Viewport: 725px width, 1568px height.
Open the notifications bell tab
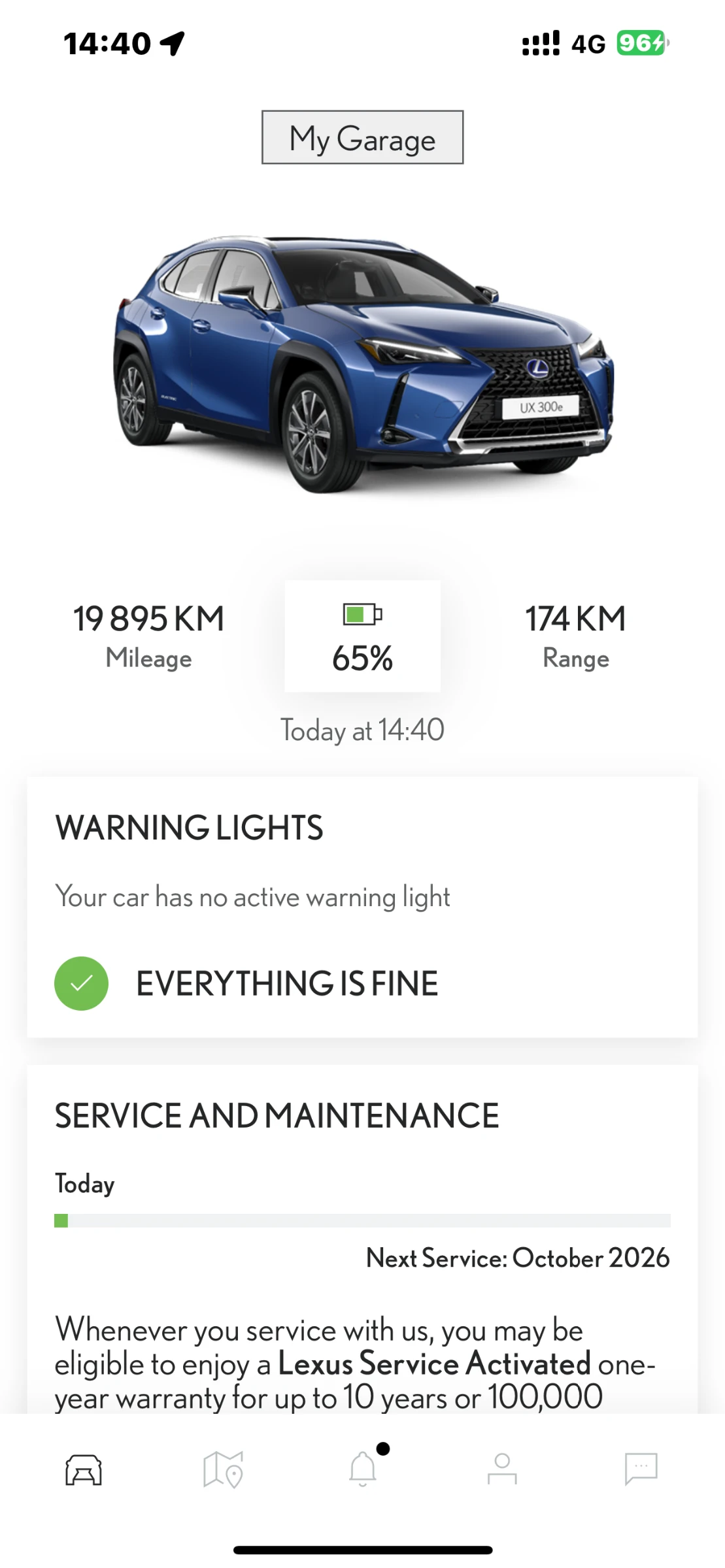tap(363, 1470)
